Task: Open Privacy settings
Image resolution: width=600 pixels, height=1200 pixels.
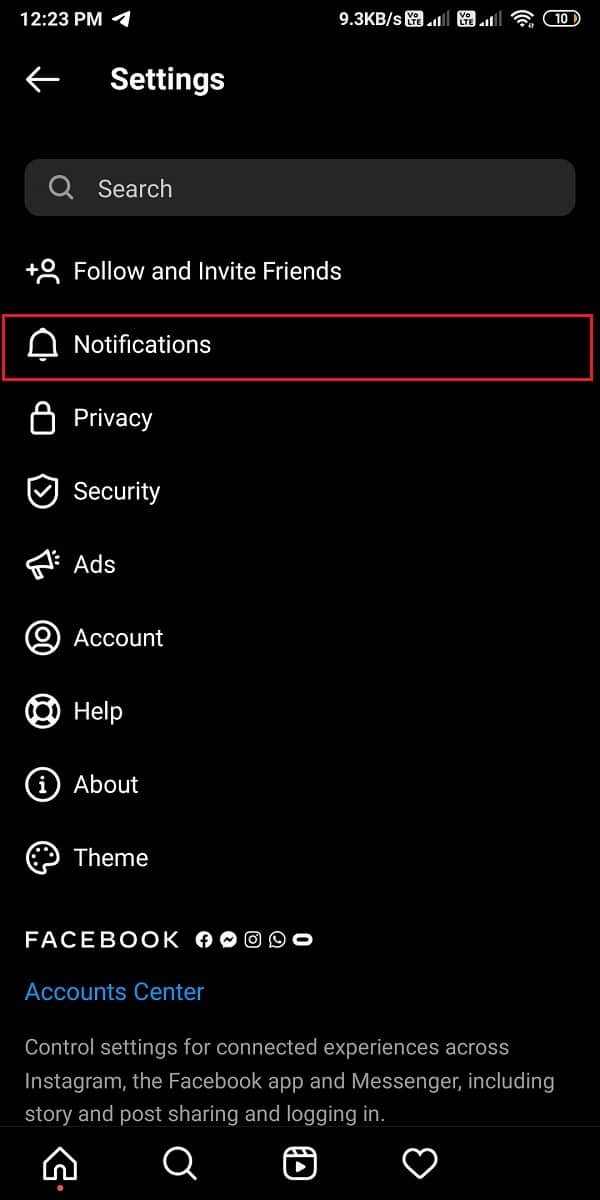Action: pyautogui.click(x=112, y=418)
